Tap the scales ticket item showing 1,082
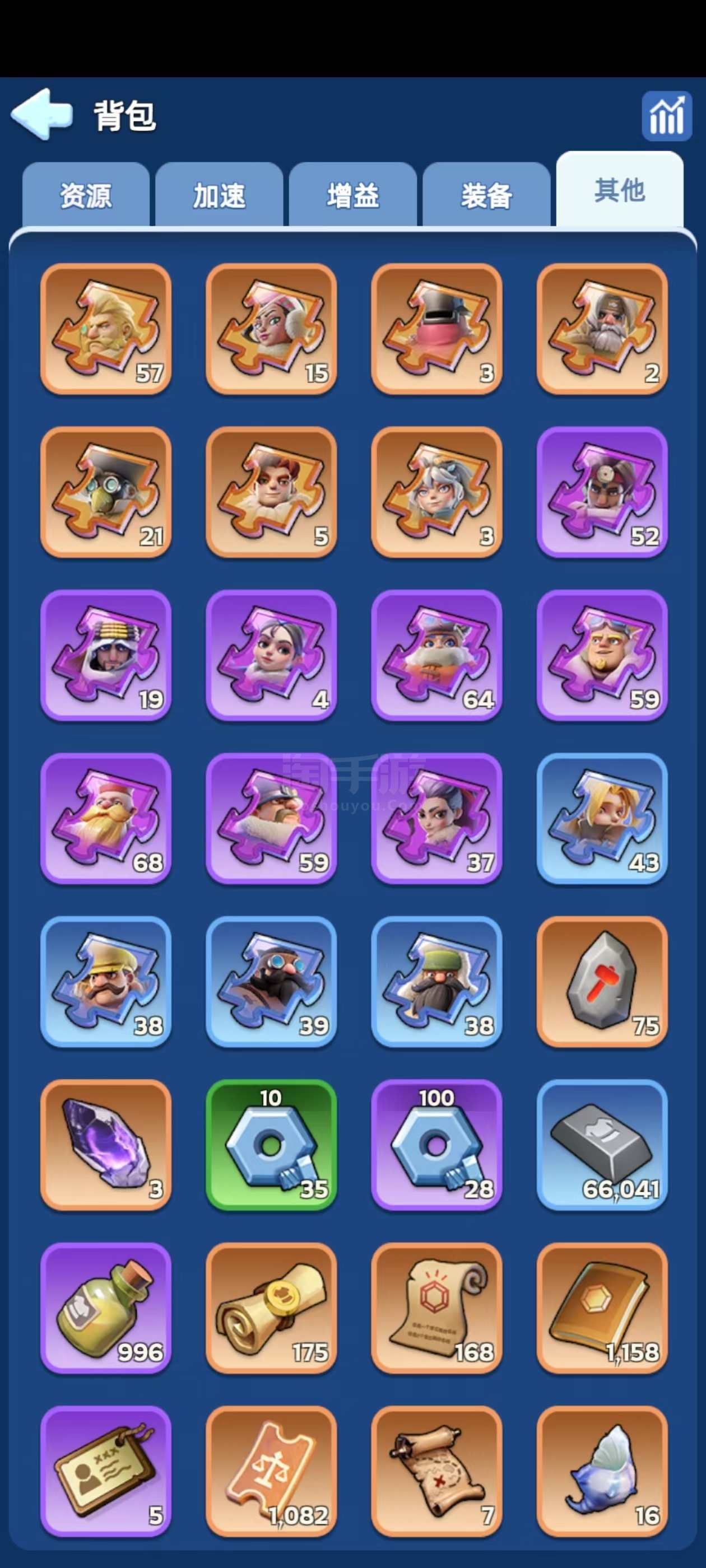 tap(271, 1471)
